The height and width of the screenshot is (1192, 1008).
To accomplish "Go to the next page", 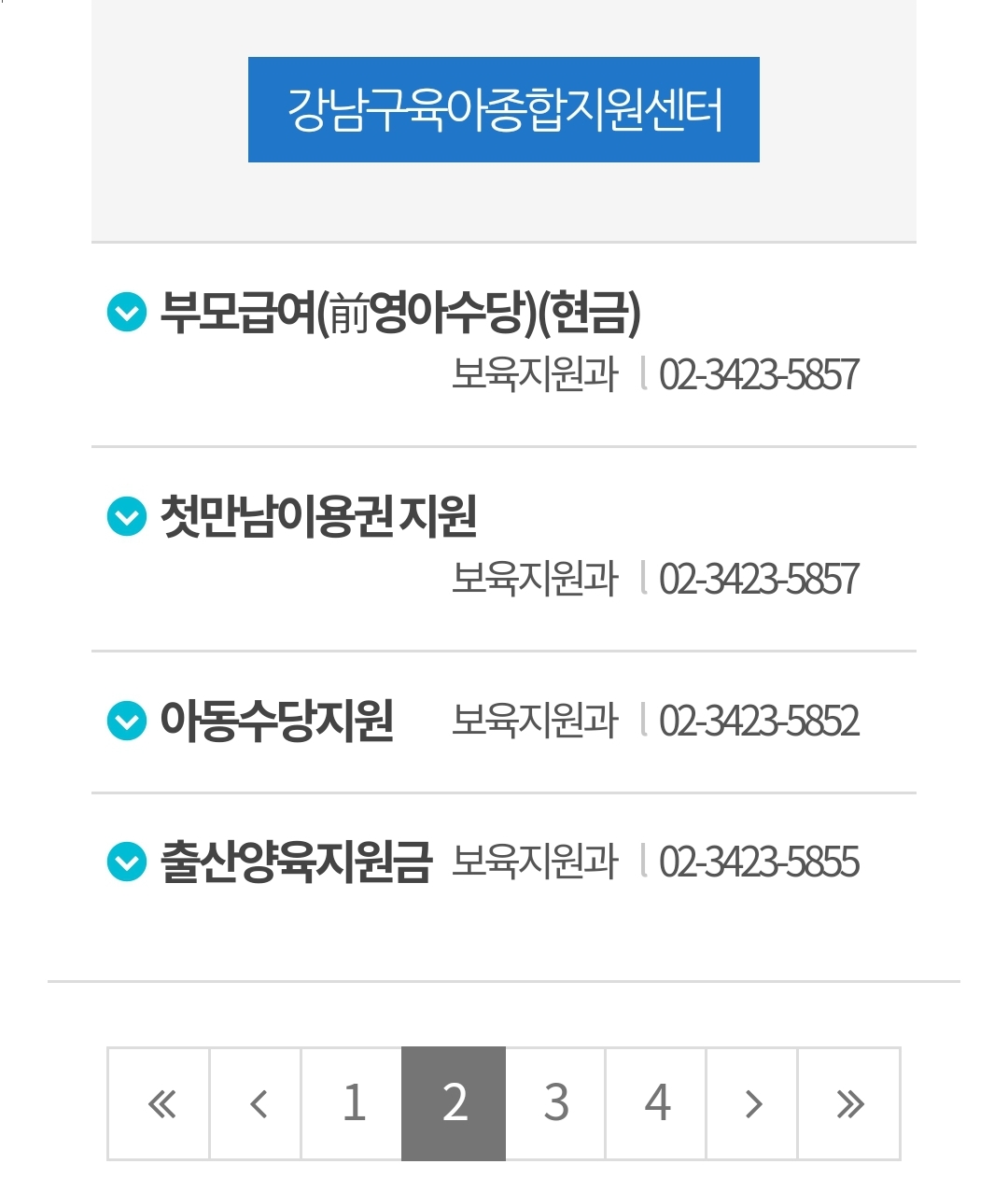I will tap(752, 1103).
